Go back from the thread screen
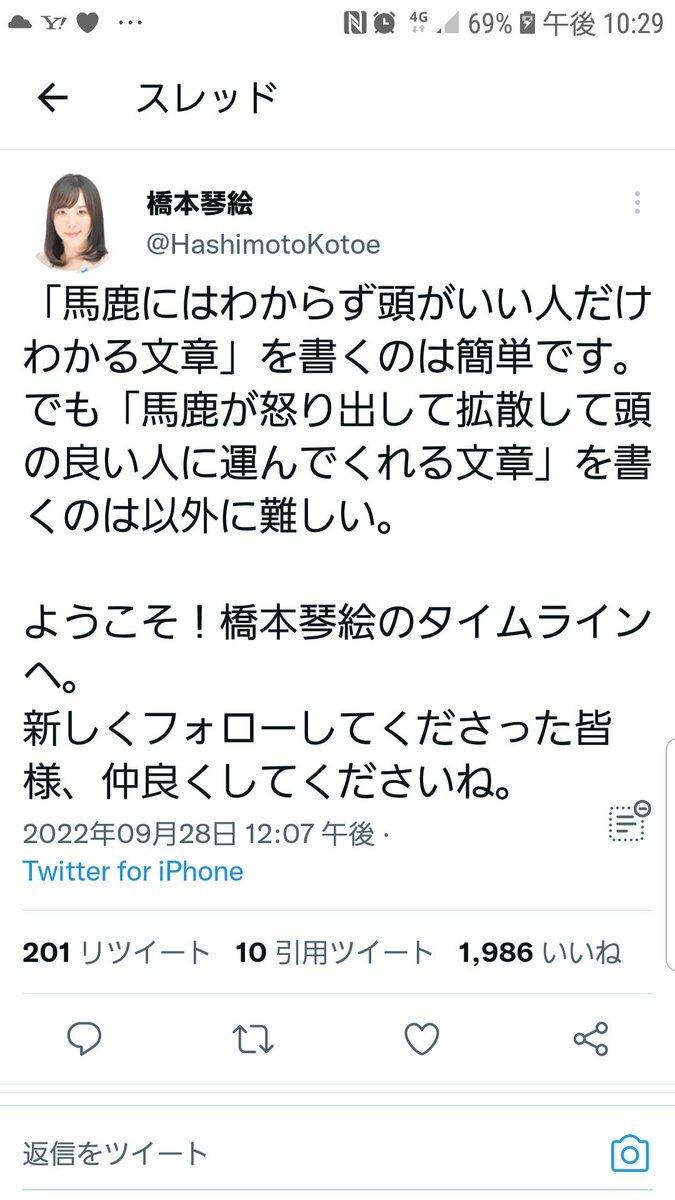This screenshot has height=1200, width=675. [x=52, y=98]
